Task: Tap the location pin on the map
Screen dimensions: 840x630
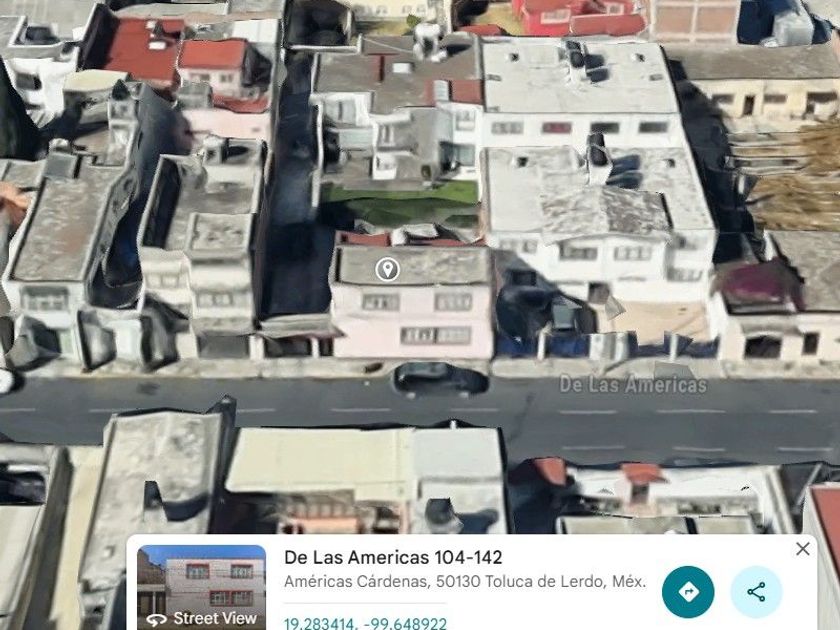Action: click(387, 269)
